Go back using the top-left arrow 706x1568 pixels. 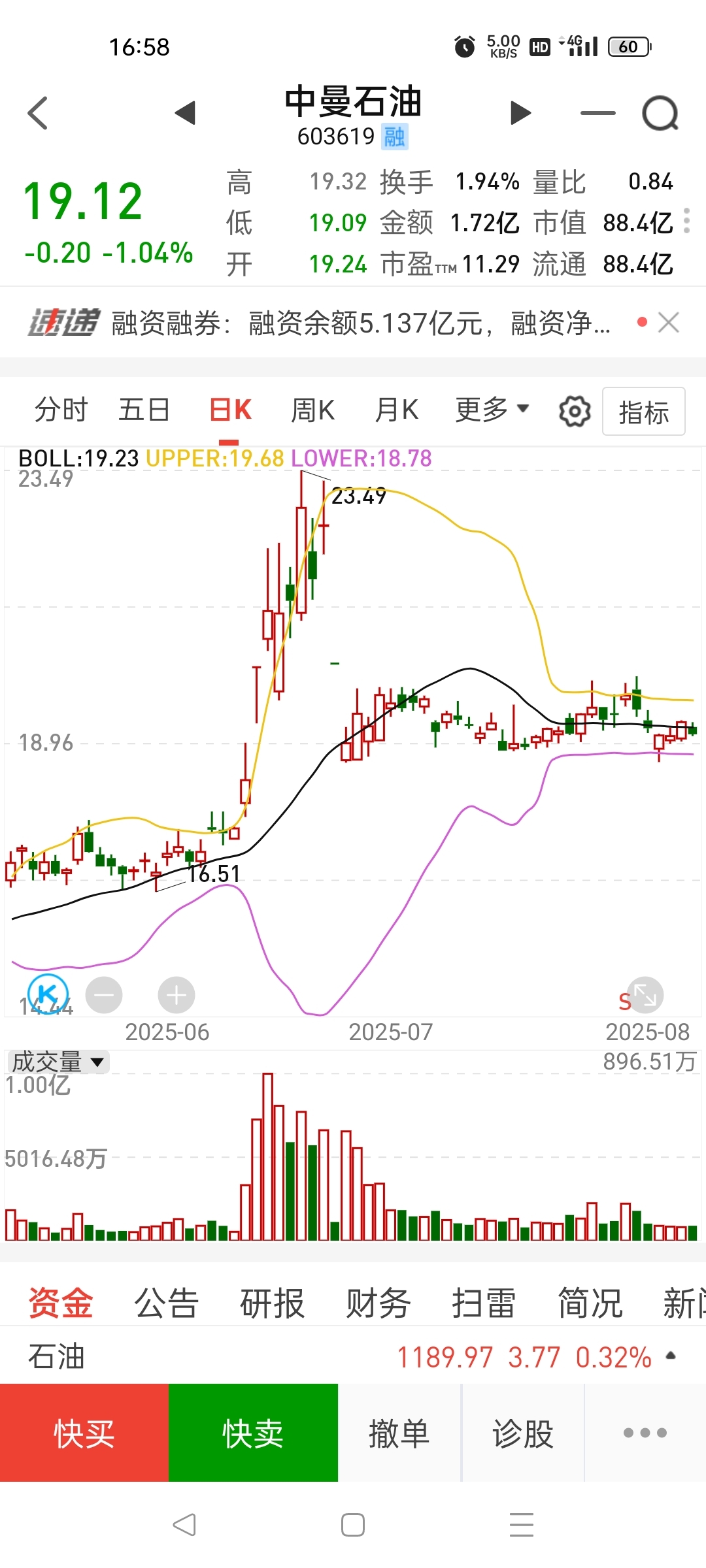[38, 113]
